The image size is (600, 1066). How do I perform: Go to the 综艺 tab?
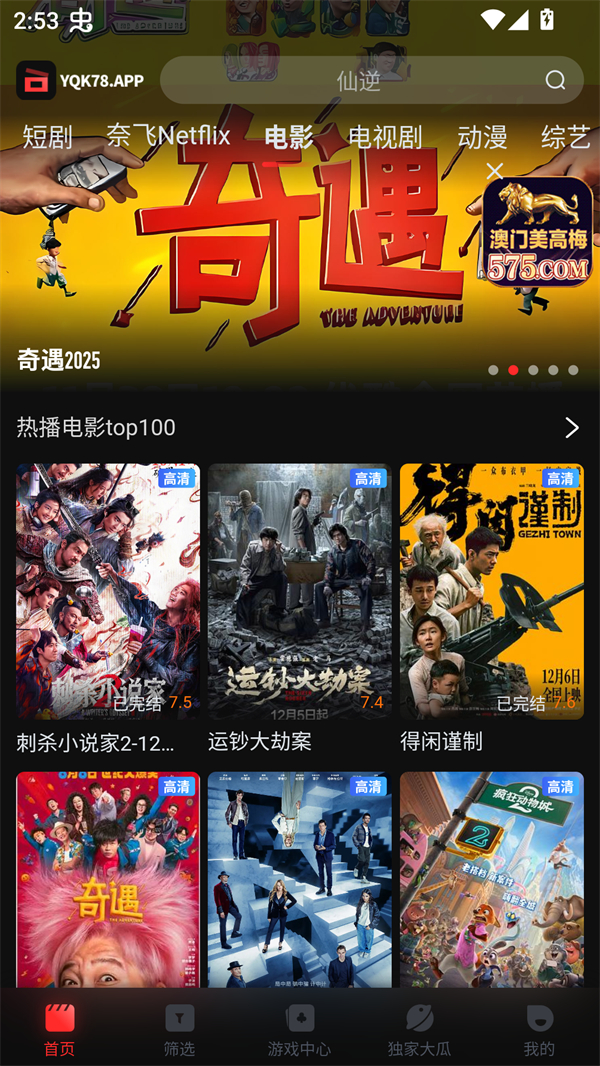coord(566,137)
